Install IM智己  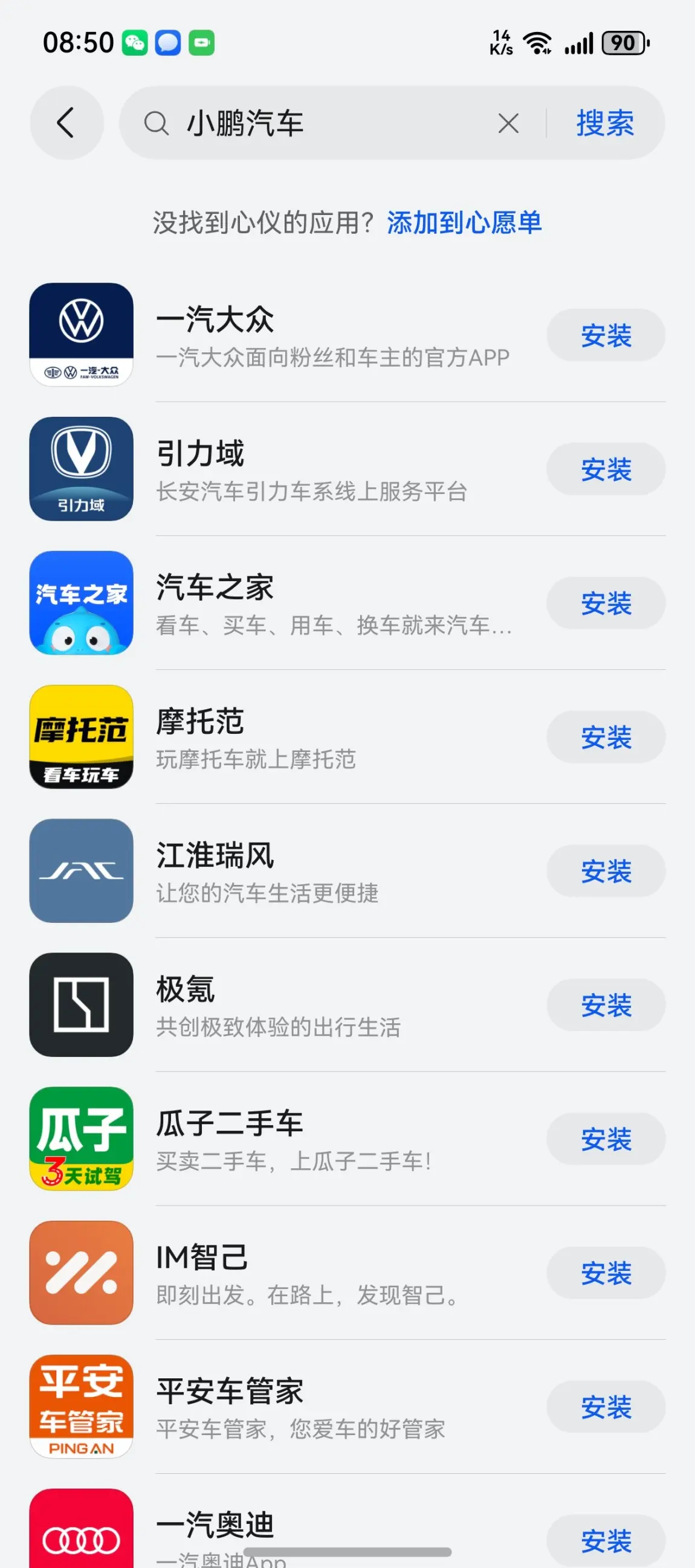point(606,1272)
